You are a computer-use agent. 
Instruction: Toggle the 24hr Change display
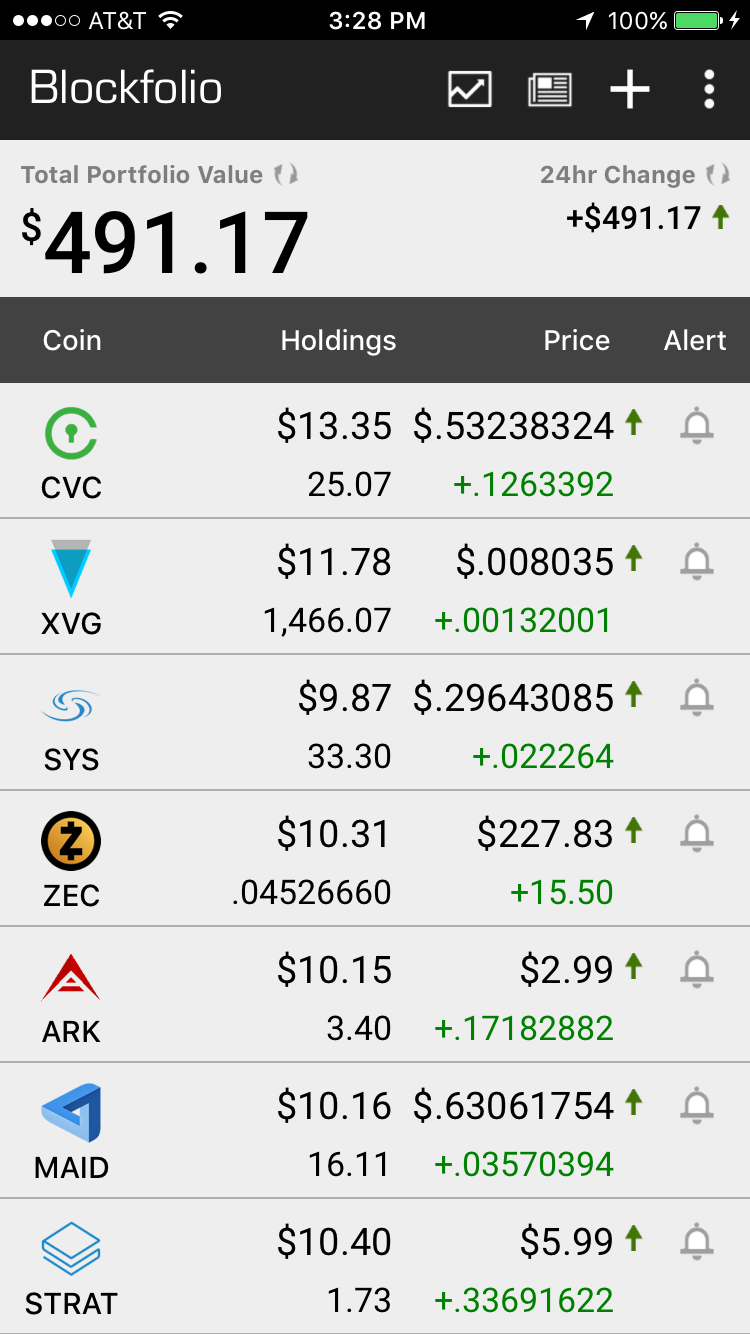[x=717, y=175]
